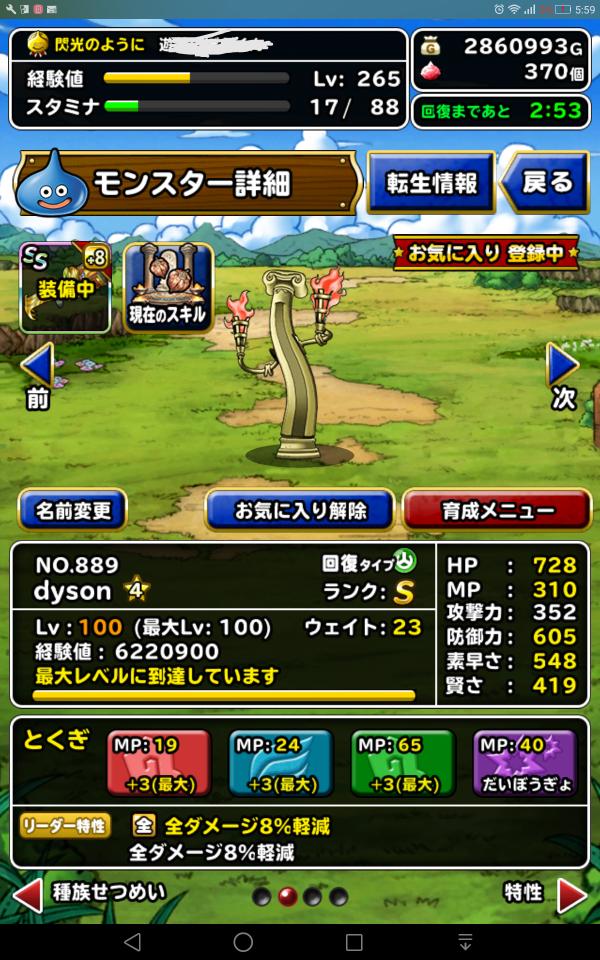This screenshot has width=600, height=960.
Task: Switch to 種族せつめい page
Action: coord(90,893)
